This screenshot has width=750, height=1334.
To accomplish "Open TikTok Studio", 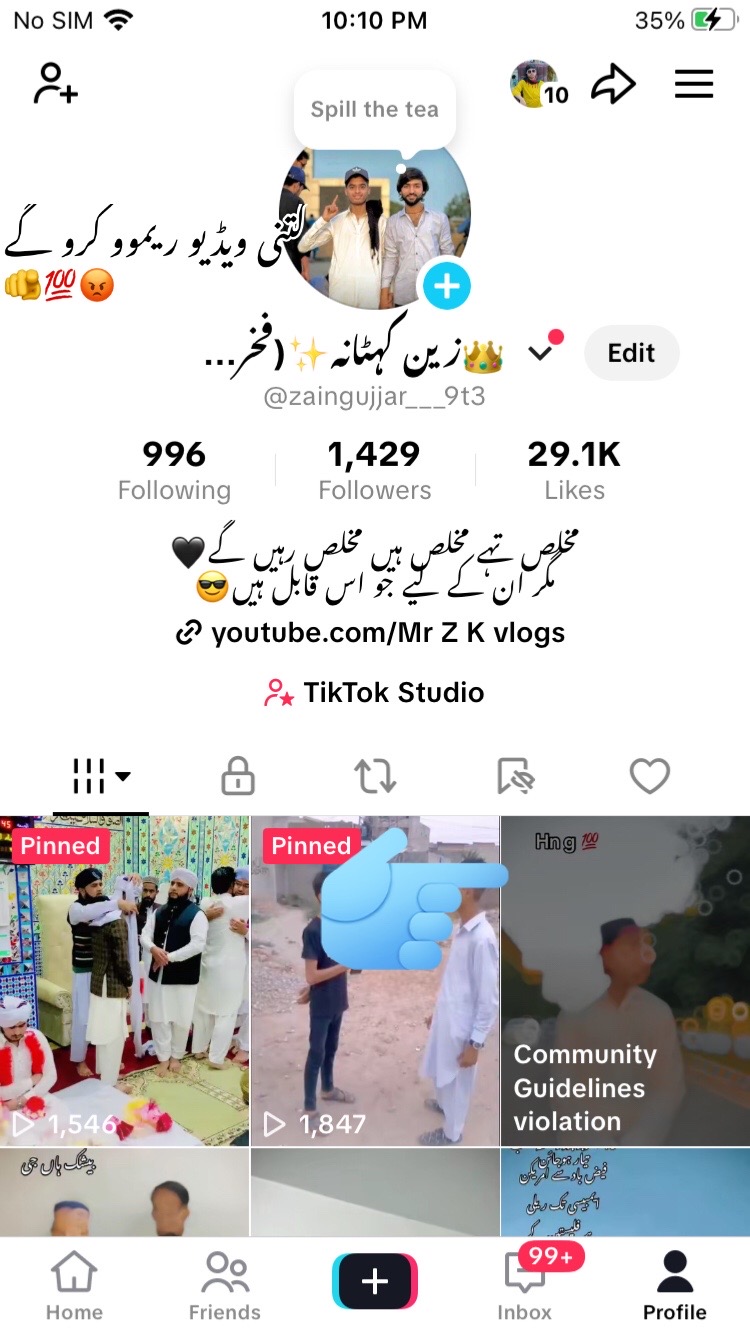I will coord(375,693).
